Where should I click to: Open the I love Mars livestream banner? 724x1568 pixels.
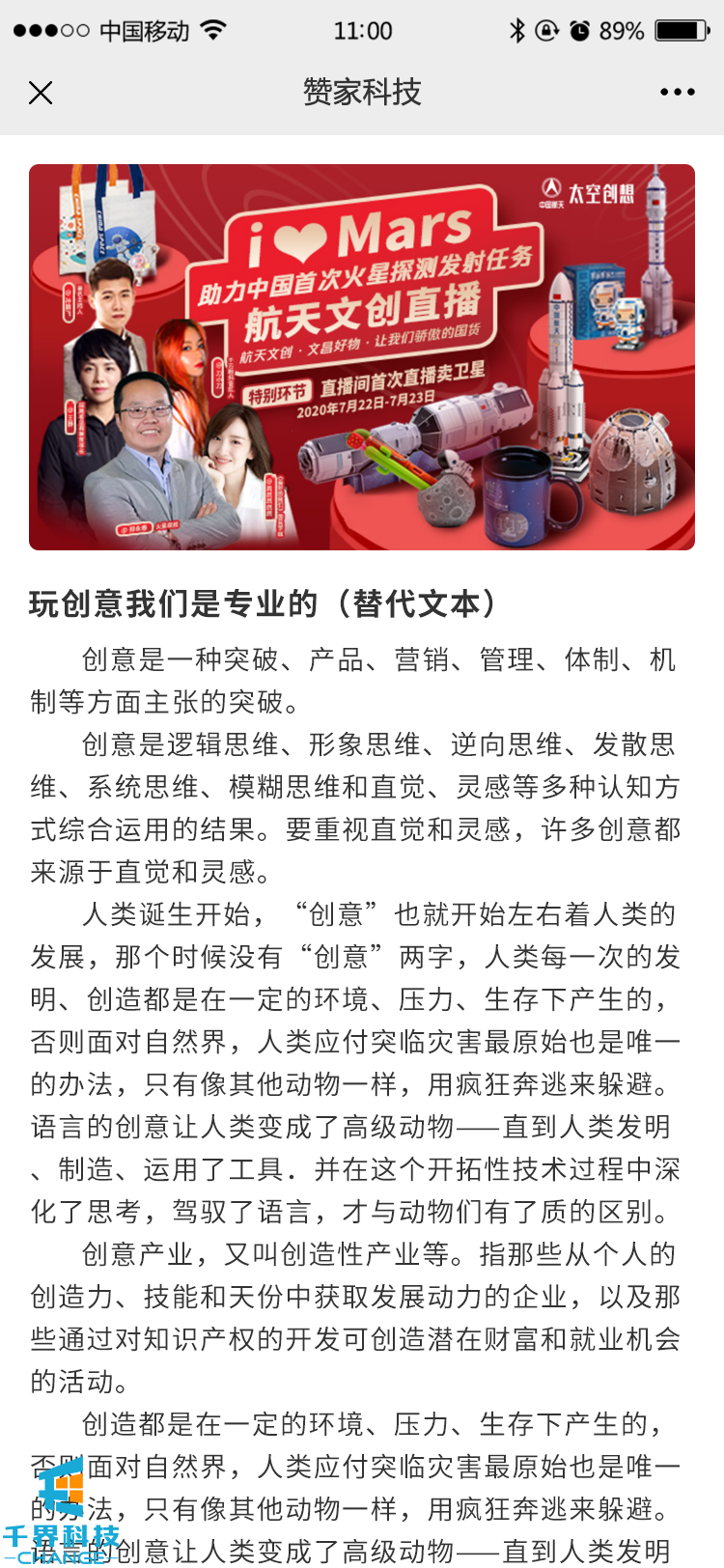[362, 357]
